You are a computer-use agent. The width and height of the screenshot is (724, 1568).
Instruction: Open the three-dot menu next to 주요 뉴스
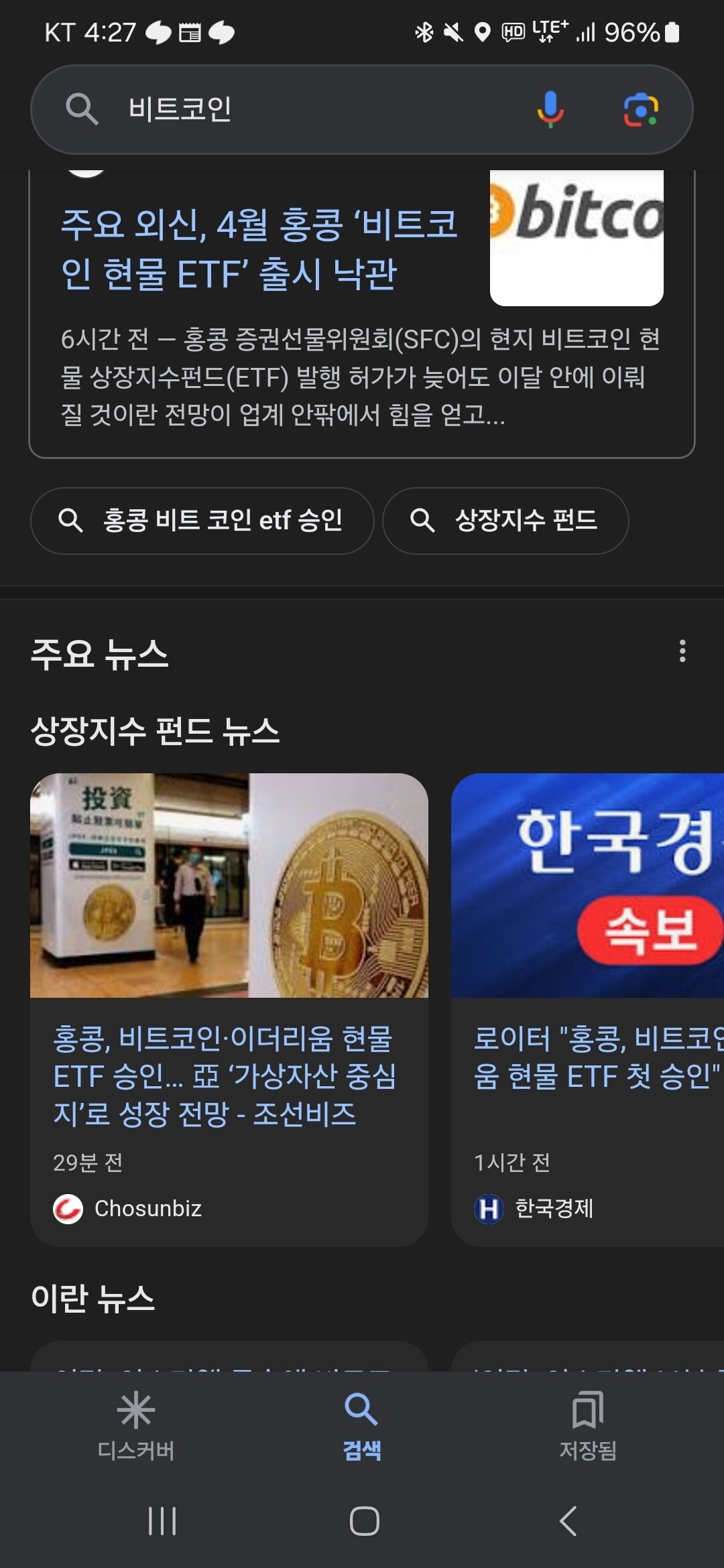tap(682, 650)
